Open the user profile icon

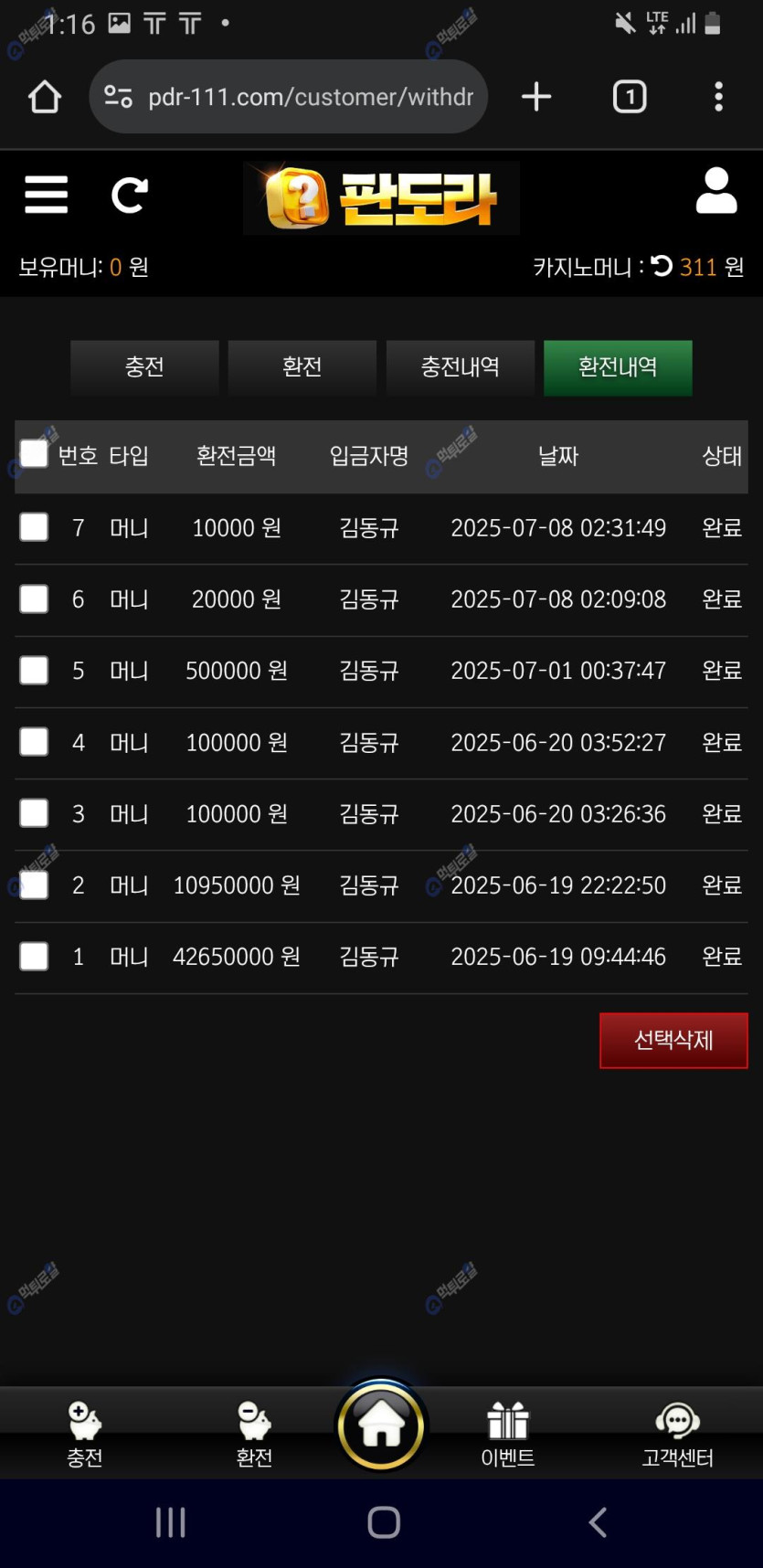715,191
